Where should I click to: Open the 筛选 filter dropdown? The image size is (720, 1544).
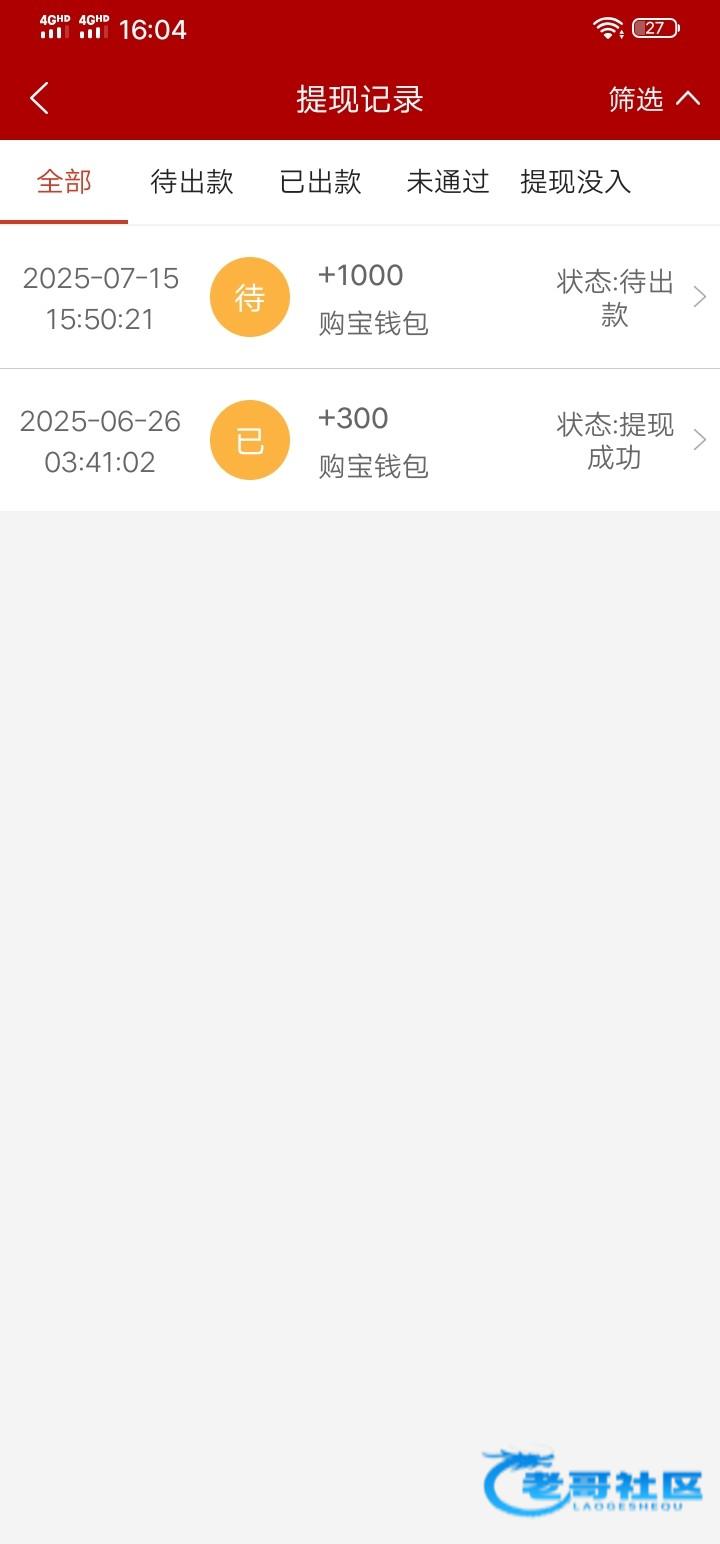[x=654, y=98]
